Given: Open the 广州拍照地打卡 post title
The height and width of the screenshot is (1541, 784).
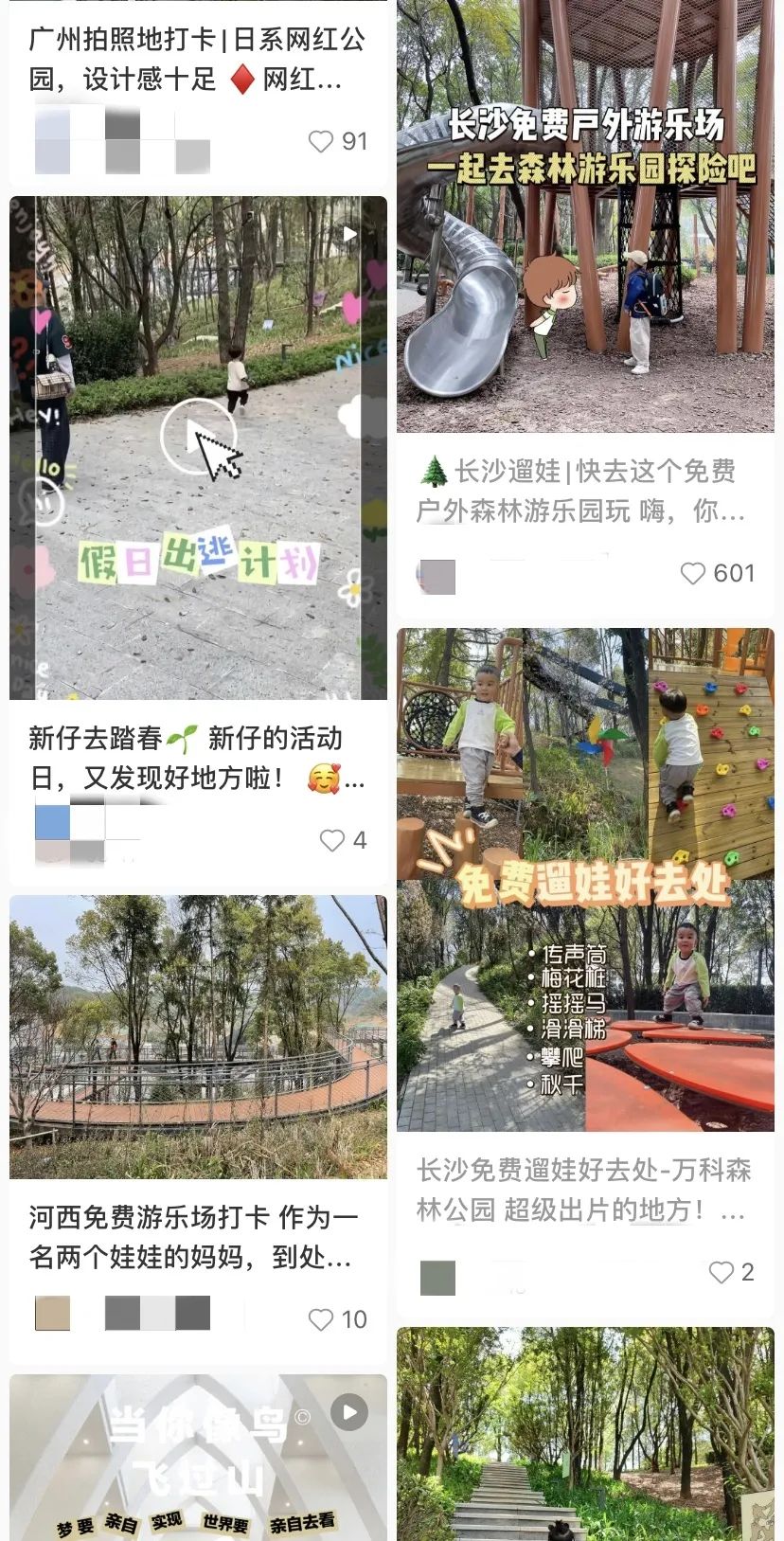Looking at the screenshot, I should tap(196, 59).
